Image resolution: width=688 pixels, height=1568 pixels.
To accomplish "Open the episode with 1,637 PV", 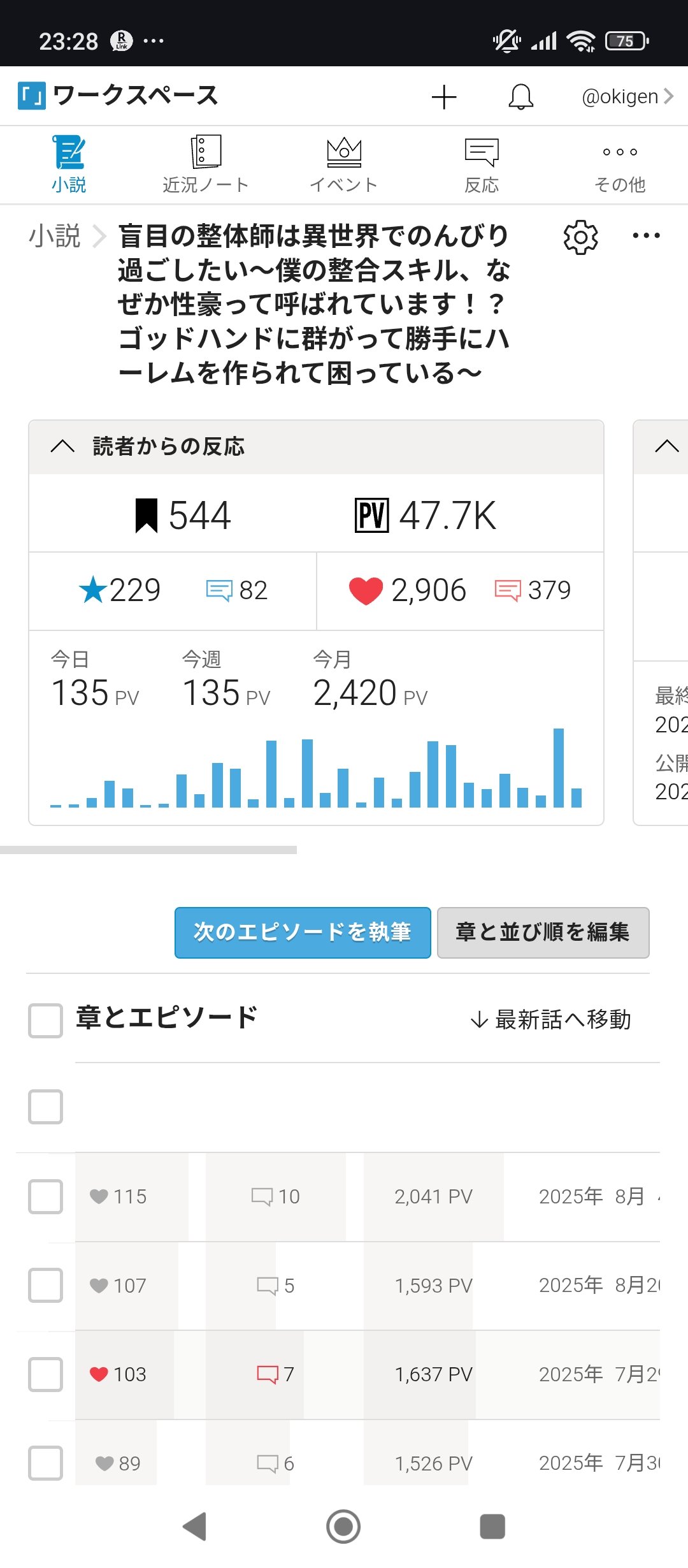I will pyautogui.click(x=433, y=1374).
